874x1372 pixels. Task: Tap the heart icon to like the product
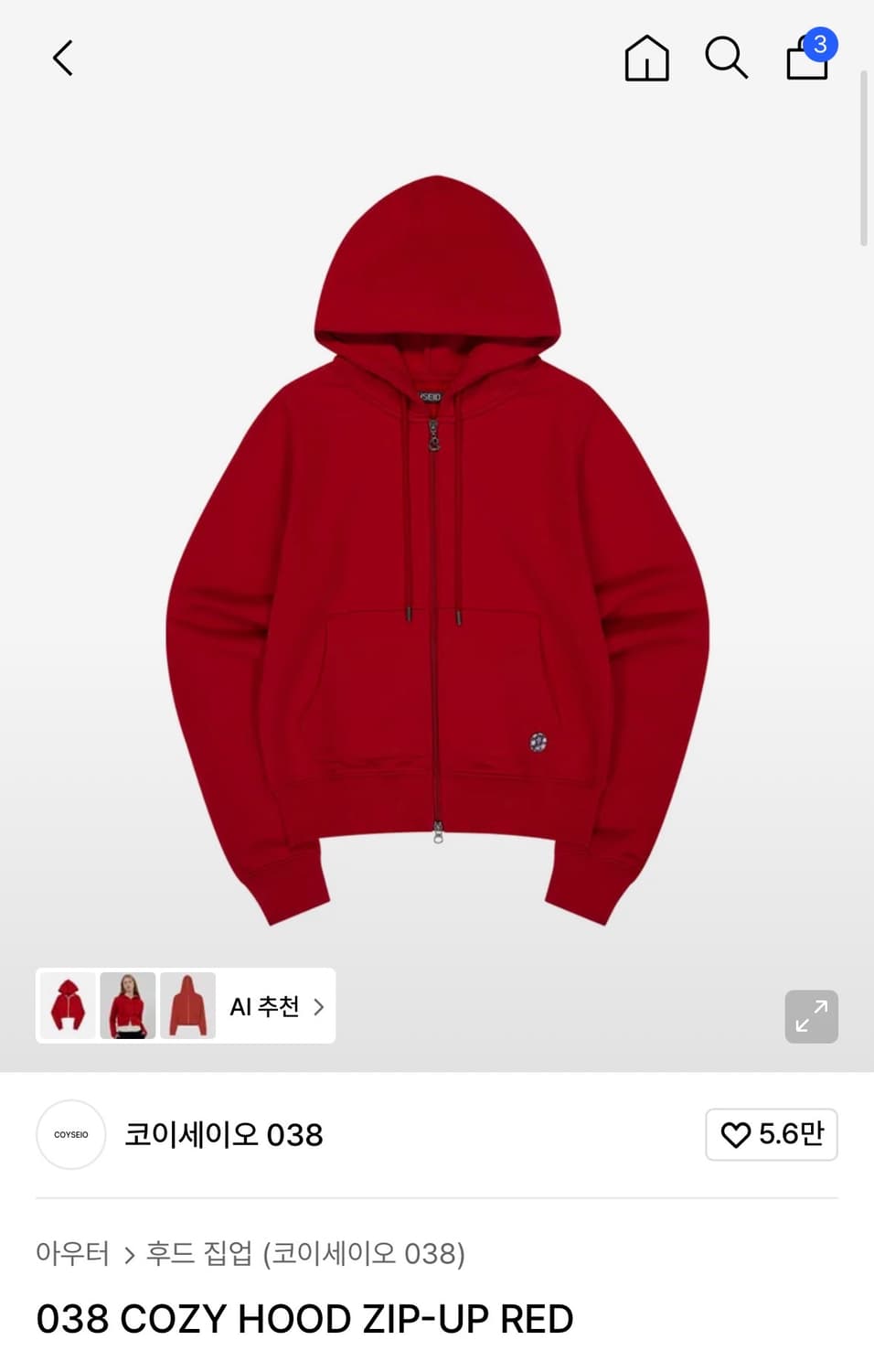736,1134
